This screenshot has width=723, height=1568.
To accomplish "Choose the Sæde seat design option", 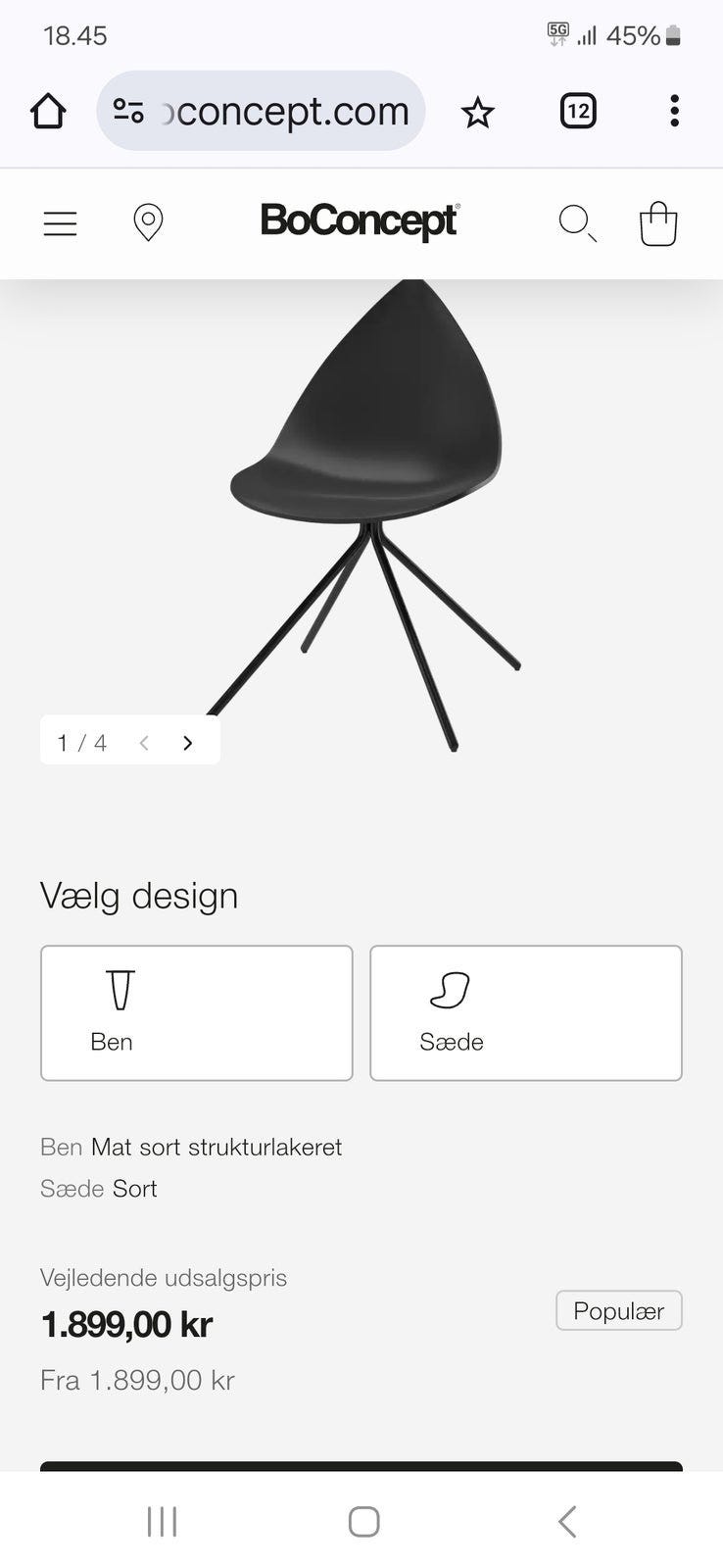I will coord(525,1012).
